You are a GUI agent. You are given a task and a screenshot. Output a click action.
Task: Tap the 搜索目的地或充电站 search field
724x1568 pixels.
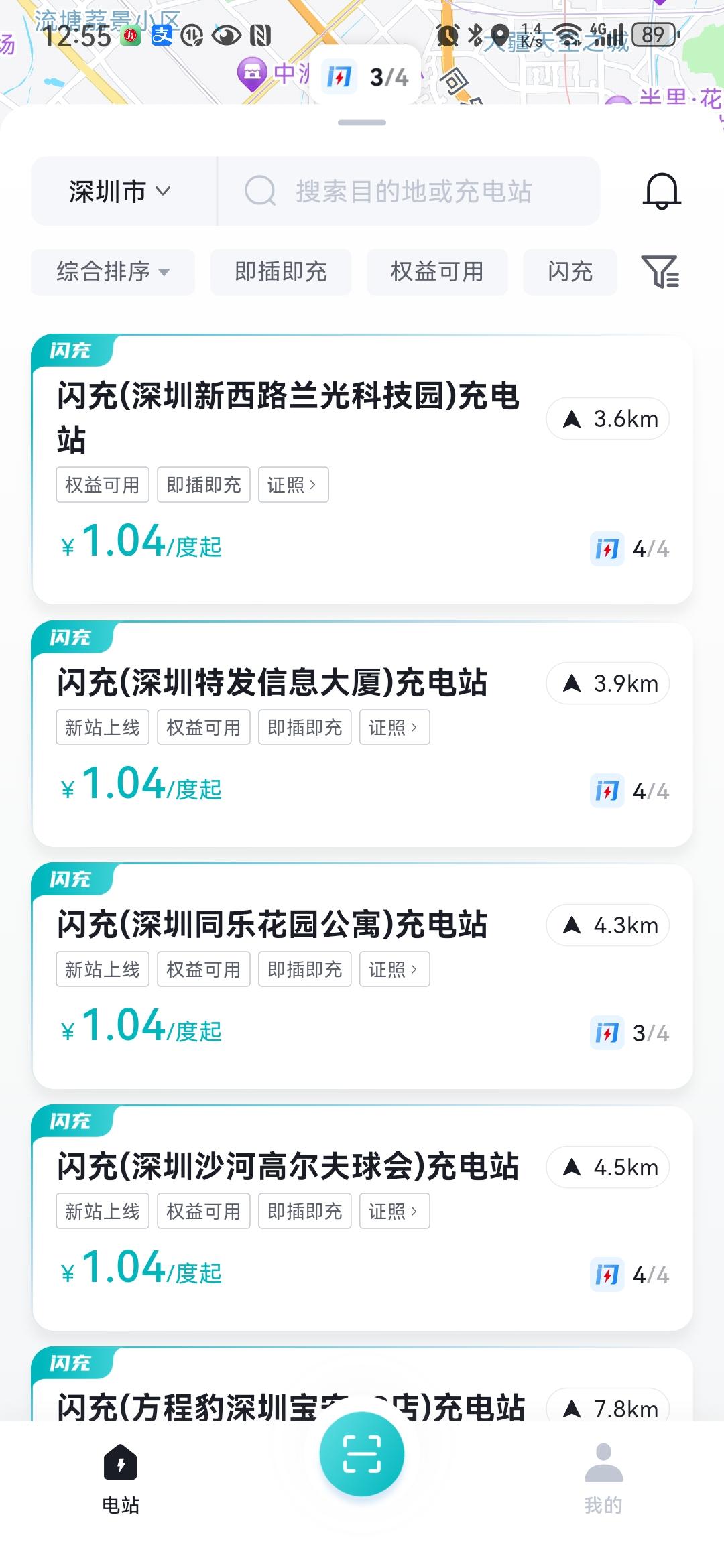point(412,192)
